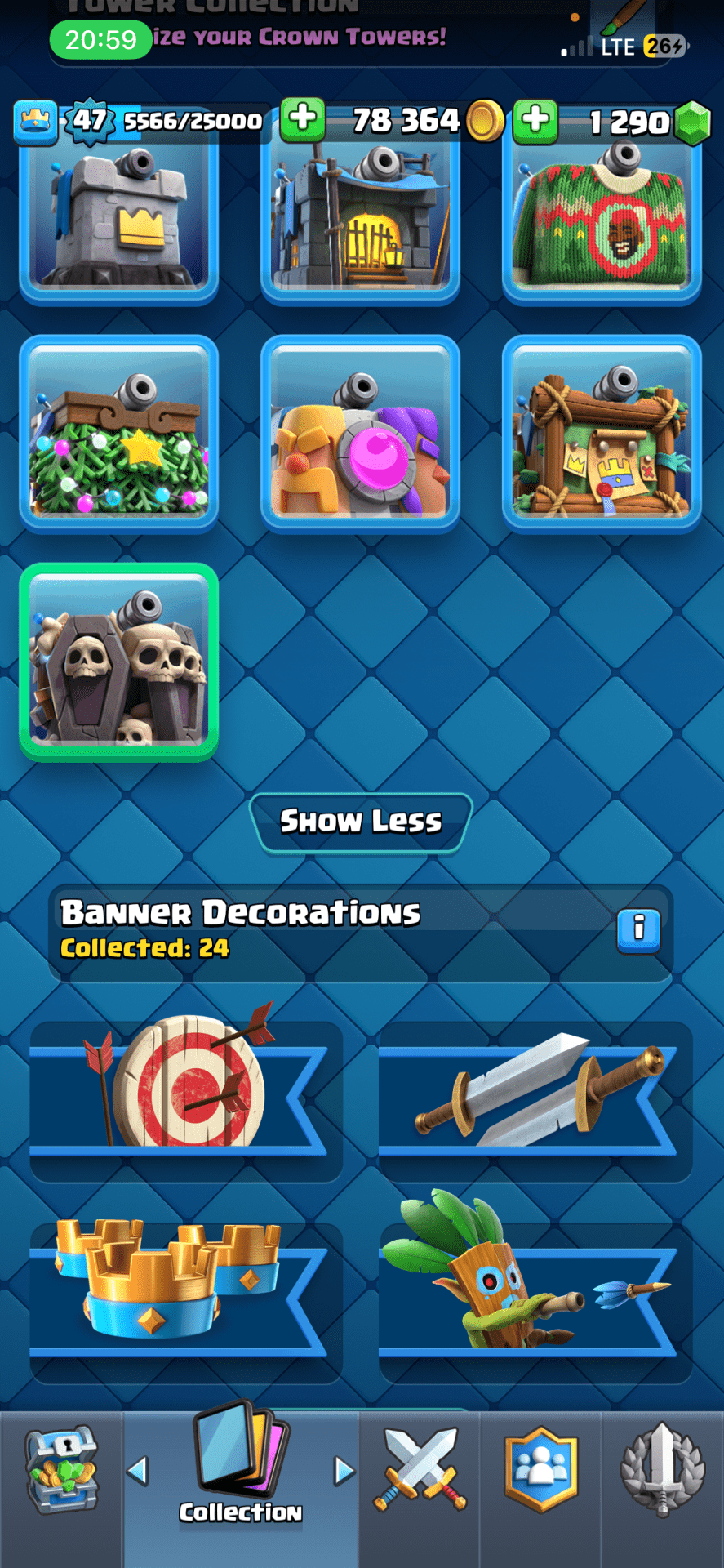
Task: Open the Events laurel sword tab
Action: click(x=662, y=1470)
